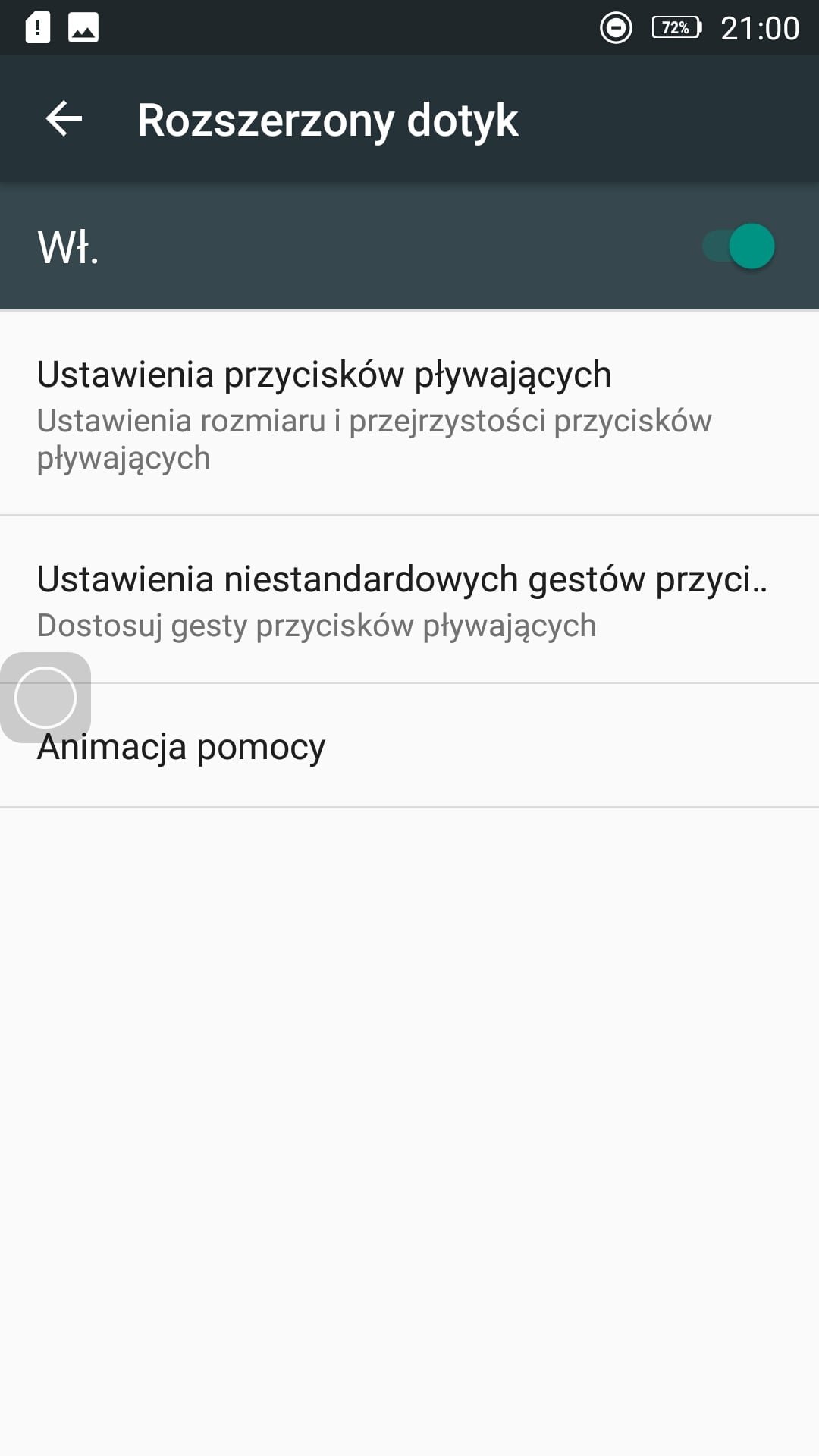
Task: Go back from Rozszerzony dotyk
Action: [64, 119]
